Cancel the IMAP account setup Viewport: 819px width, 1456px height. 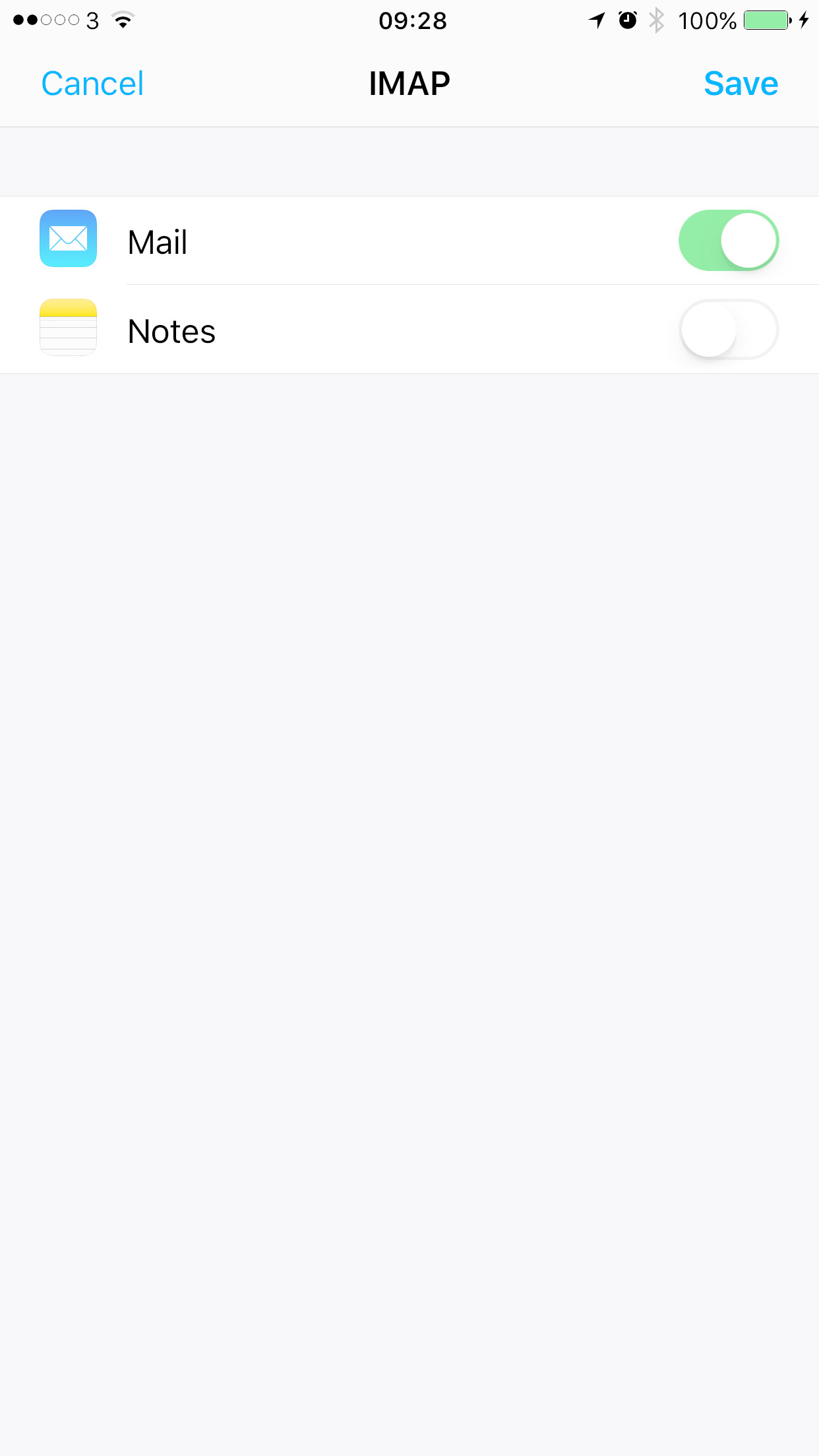click(x=92, y=84)
